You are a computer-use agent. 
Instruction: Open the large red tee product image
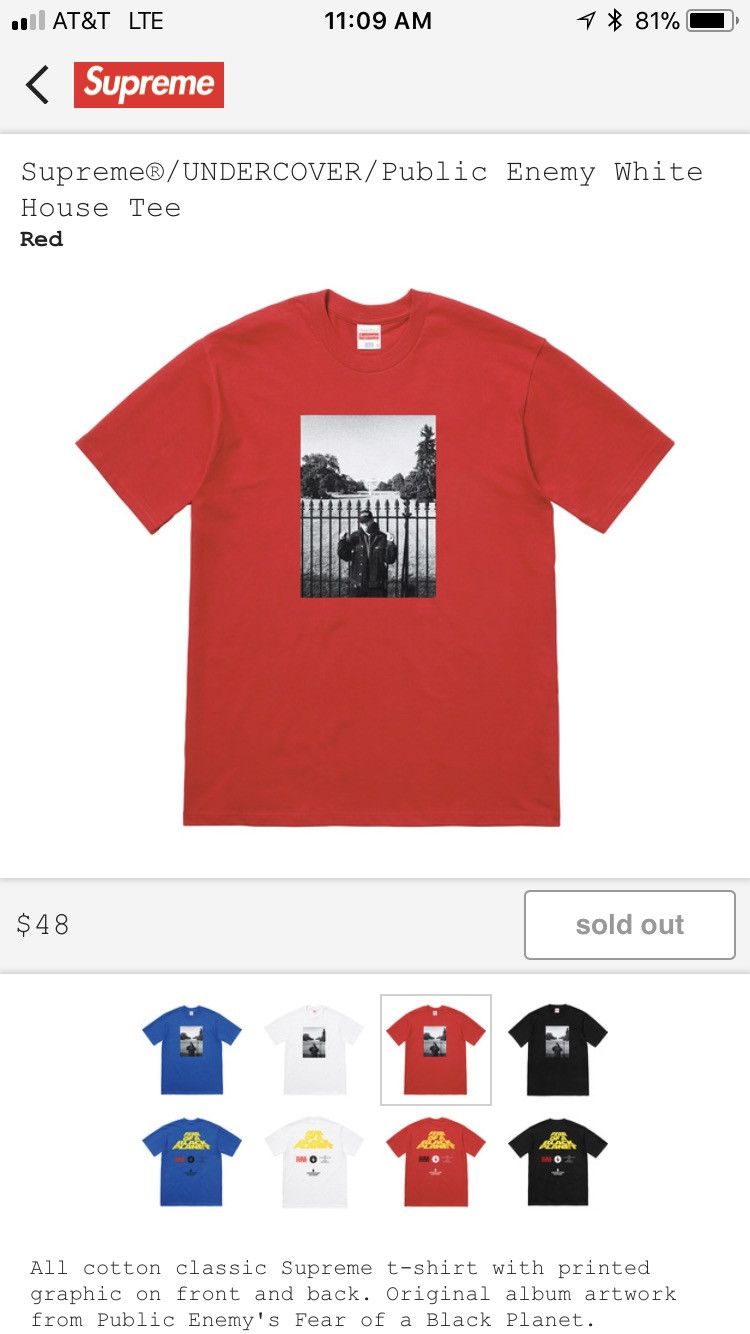[375, 558]
